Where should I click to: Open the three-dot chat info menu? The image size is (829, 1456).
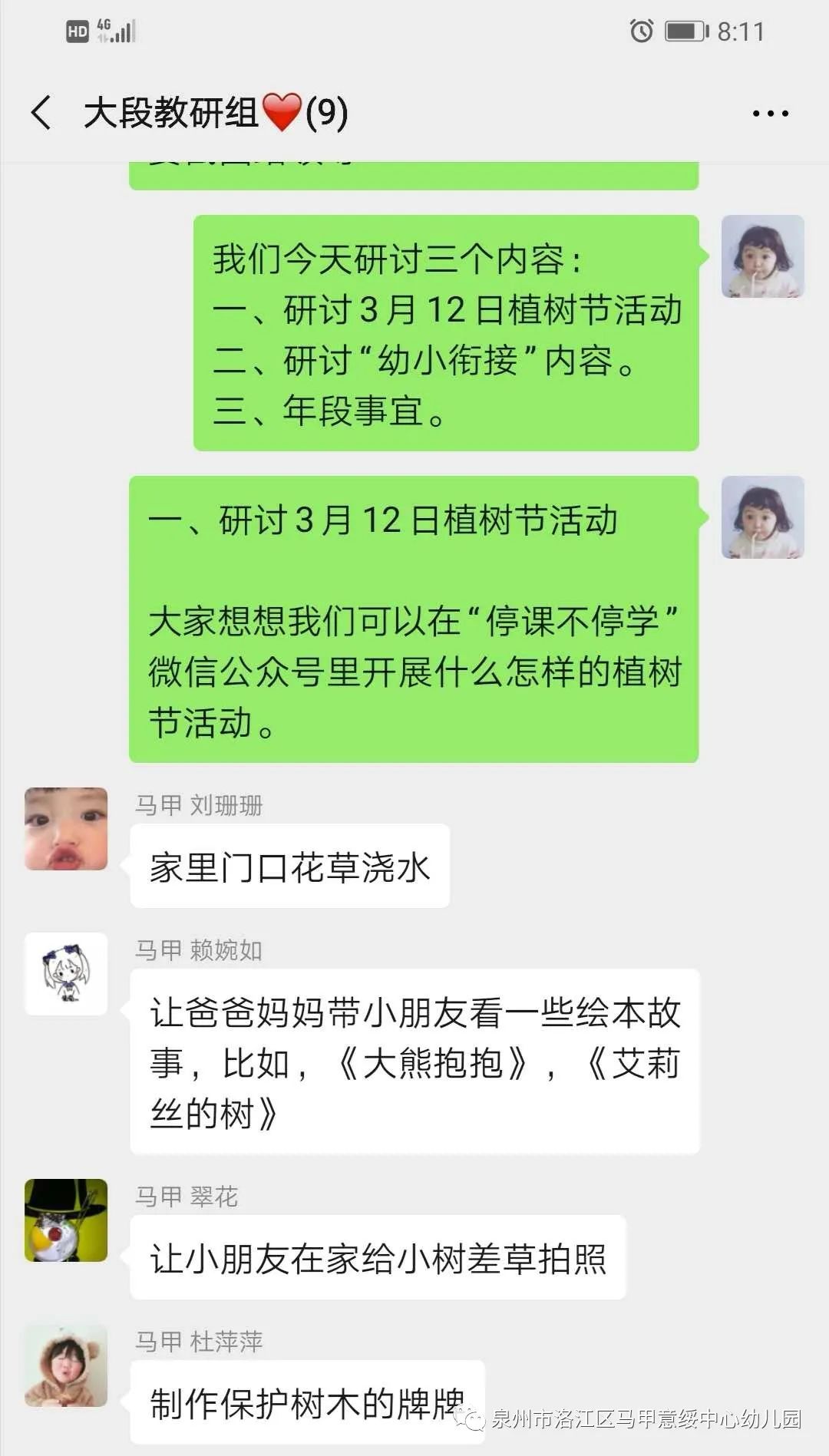point(770,114)
